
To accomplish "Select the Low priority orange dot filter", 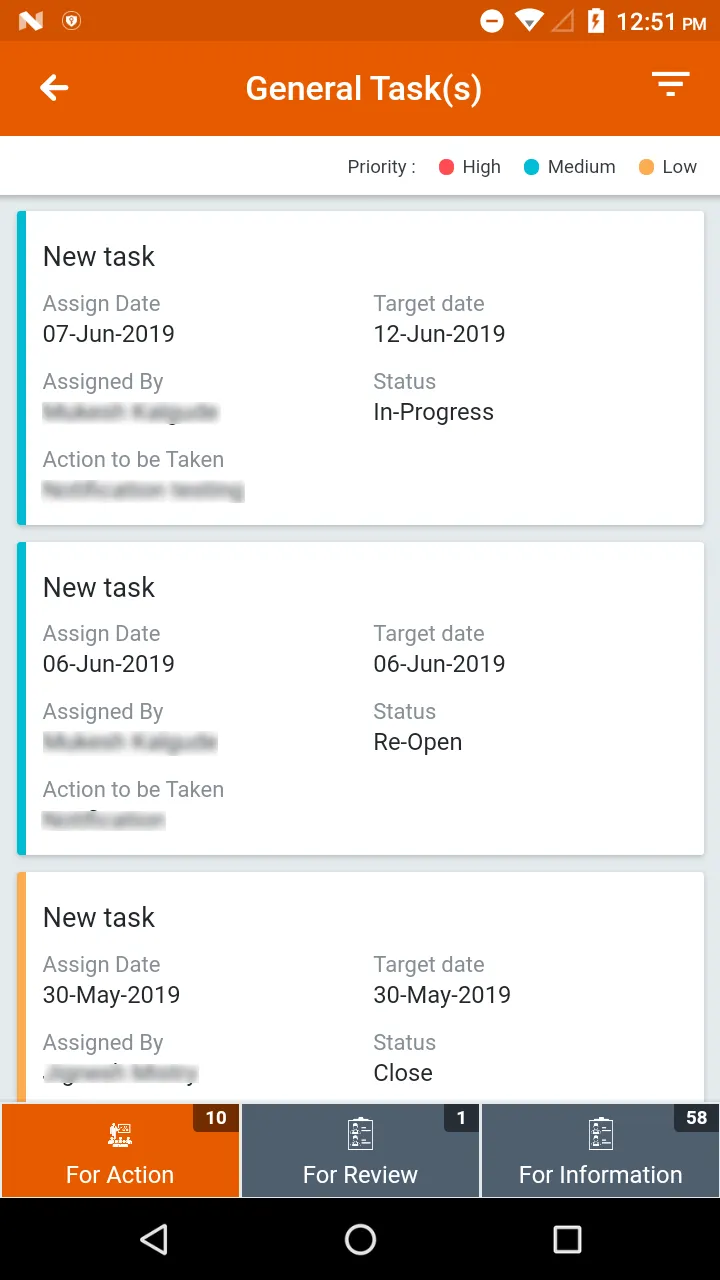I will 646,167.
